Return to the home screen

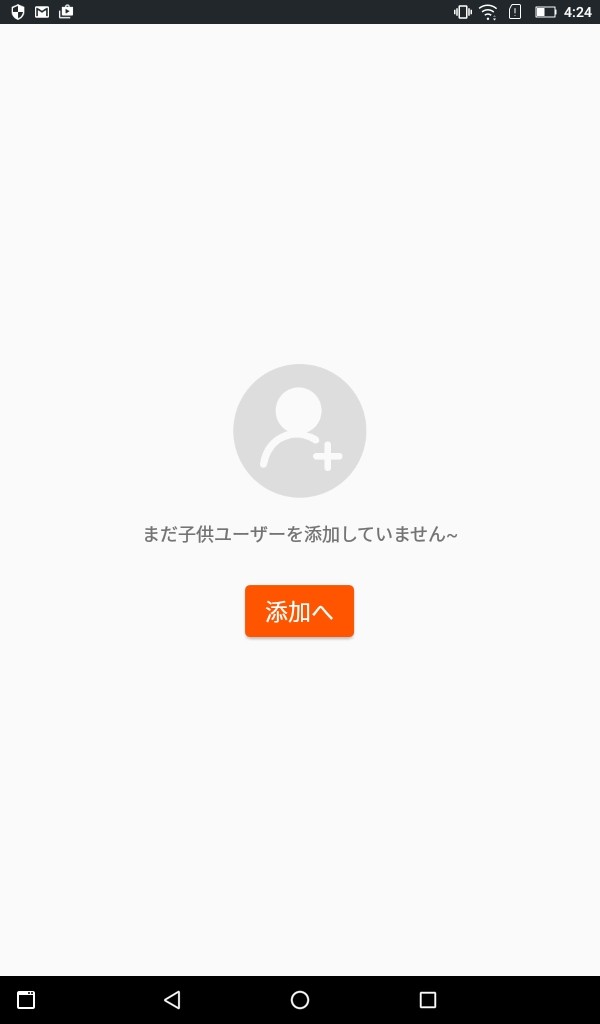[300, 1000]
